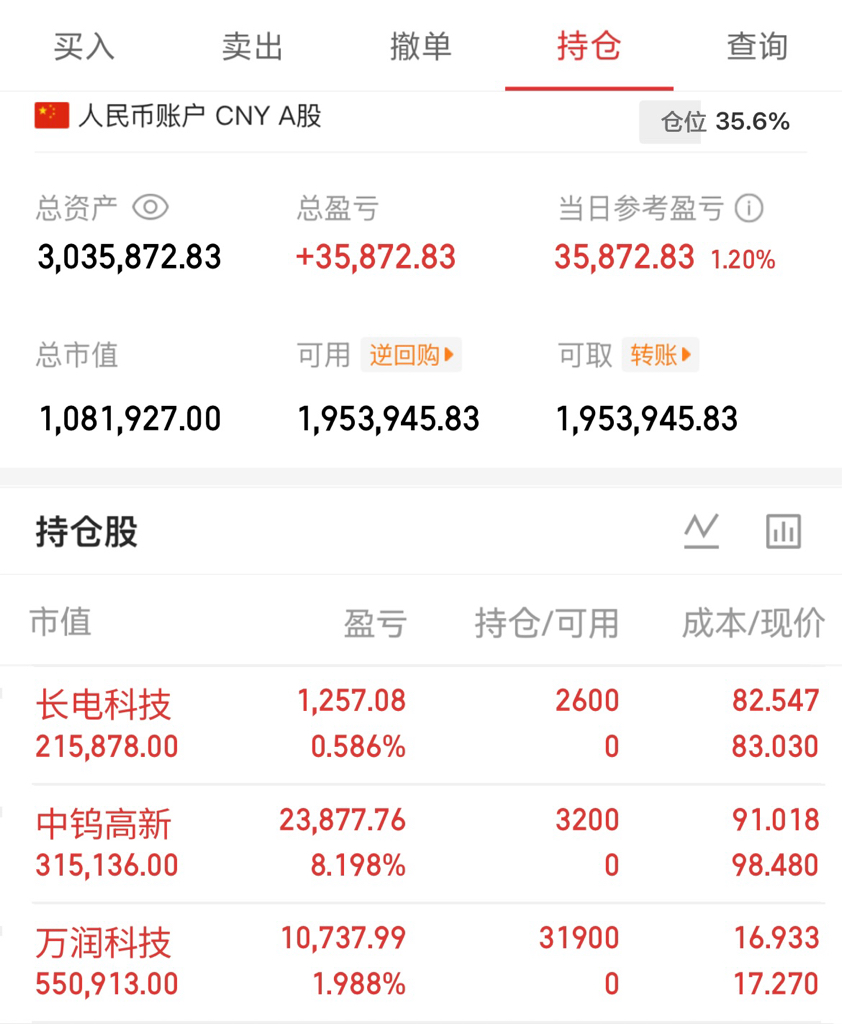Viewport: 842px width, 1024px height.
Task: Open the line chart view for holdings
Action: [702, 531]
